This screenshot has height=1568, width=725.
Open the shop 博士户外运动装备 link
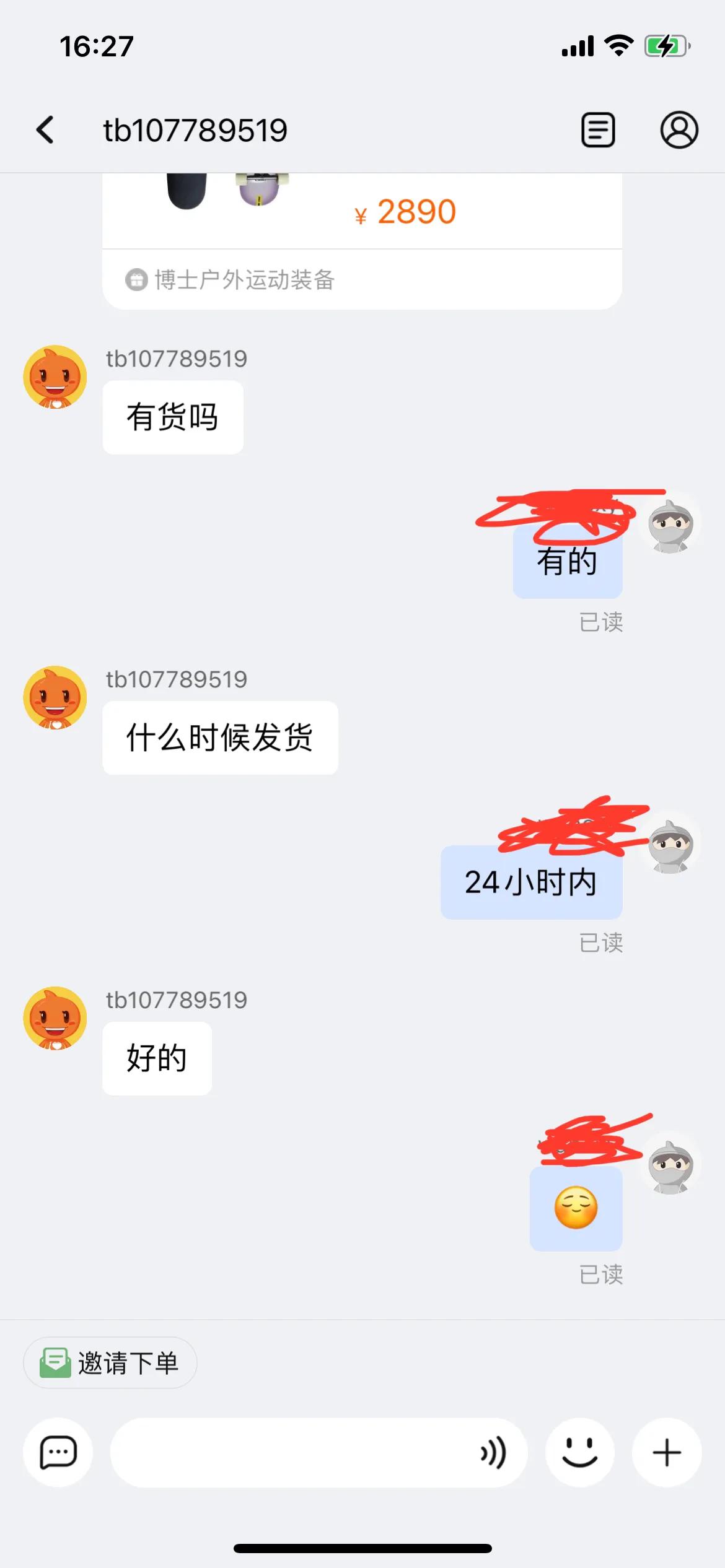(244, 281)
